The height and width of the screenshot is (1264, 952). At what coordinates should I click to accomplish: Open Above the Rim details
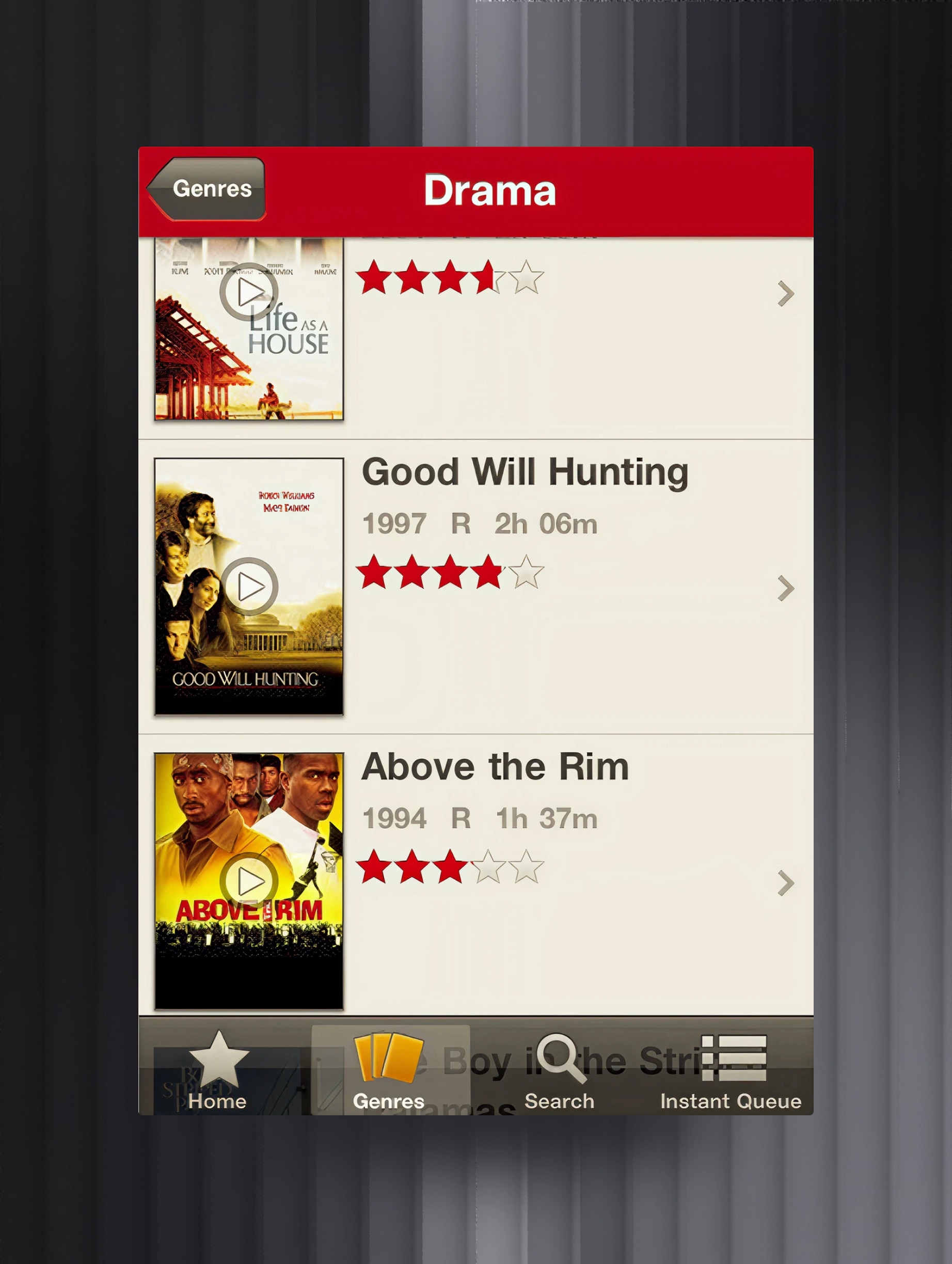point(786,883)
